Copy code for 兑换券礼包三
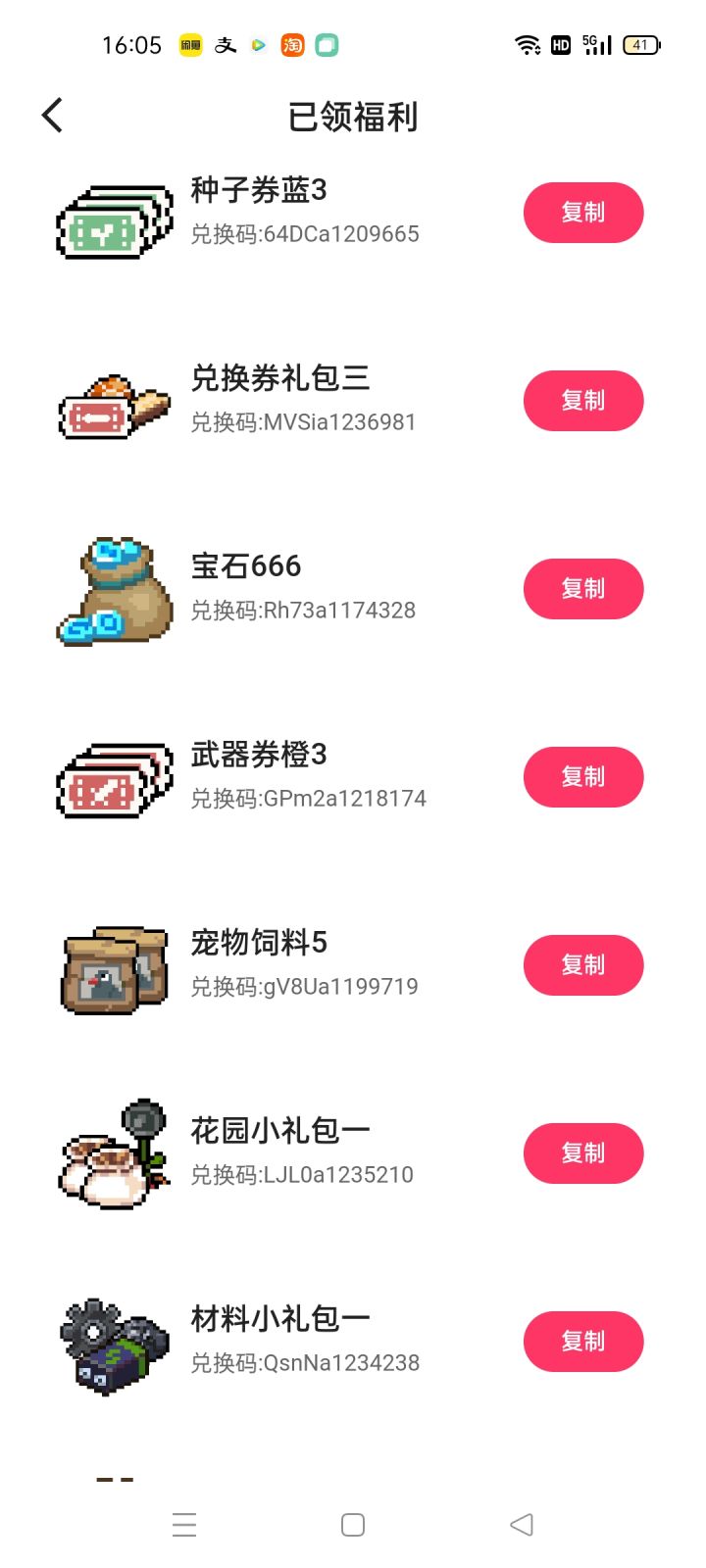Viewport: 706px width, 1568px height. (x=582, y=401)
